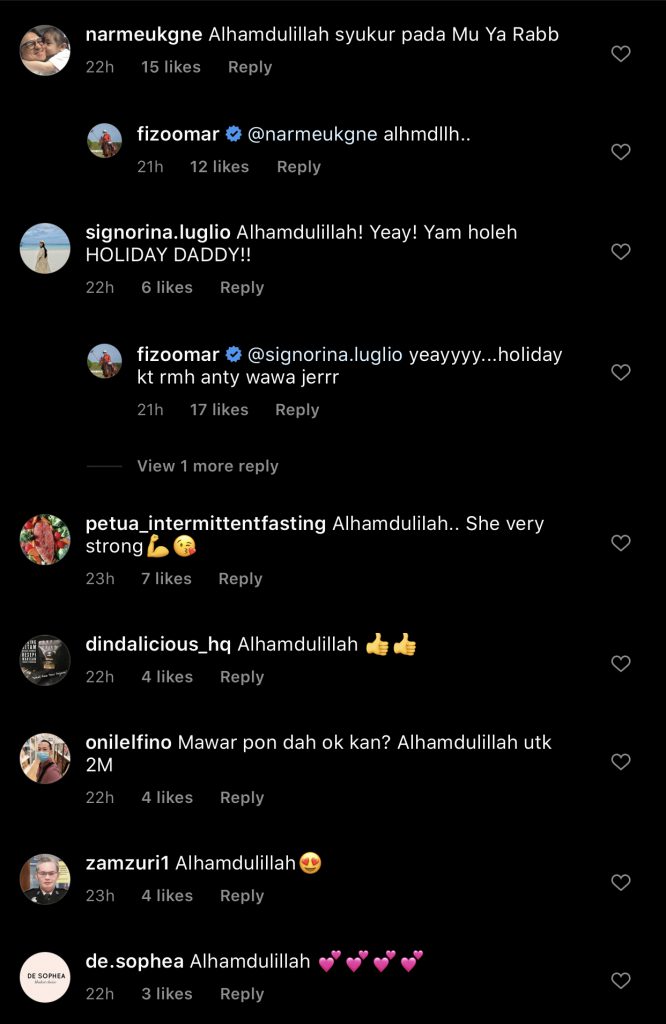Like fizoomar's reply to narmeukgne
This screenshot has height=1024, width=666.
pyautogui.click(x=621, y=152)
